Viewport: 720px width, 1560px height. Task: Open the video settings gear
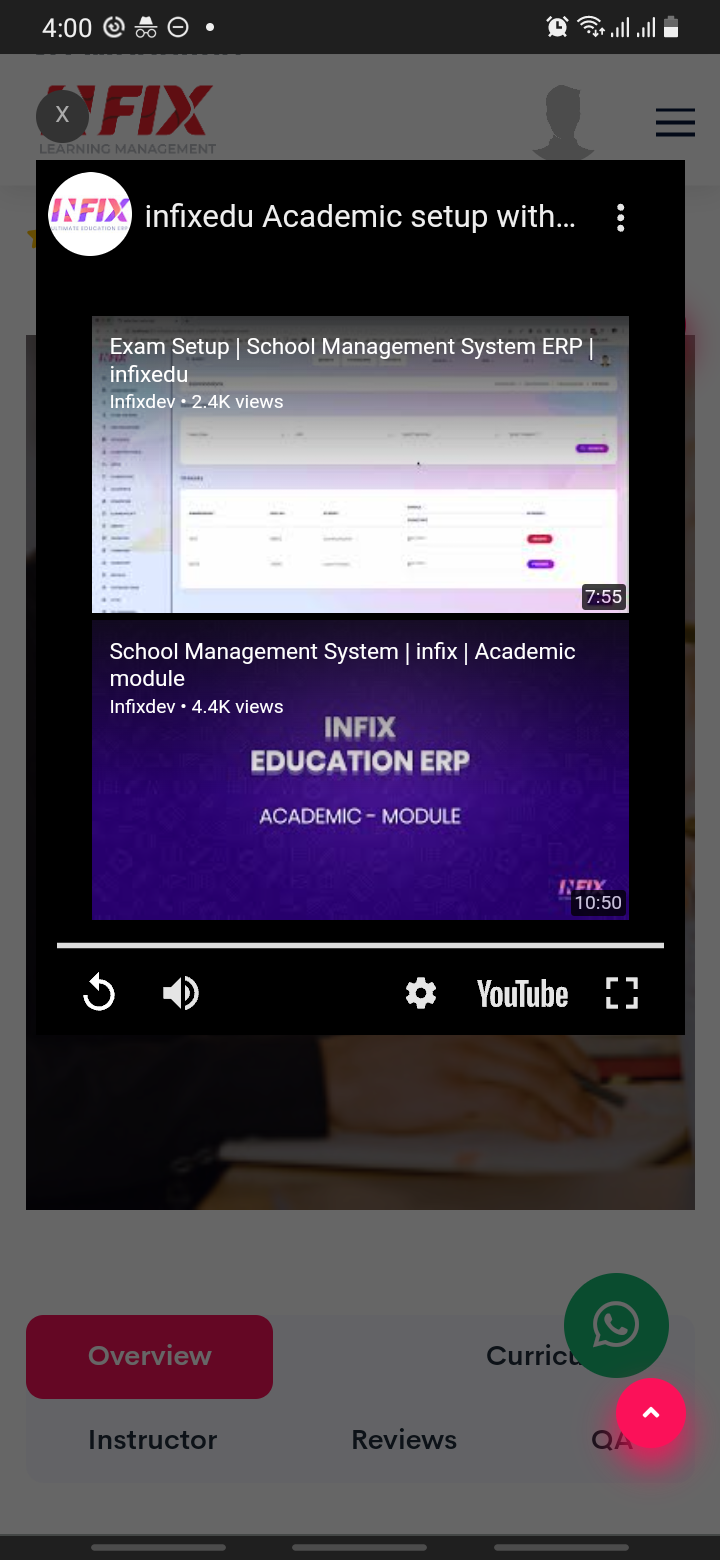[x=421, y=993]
